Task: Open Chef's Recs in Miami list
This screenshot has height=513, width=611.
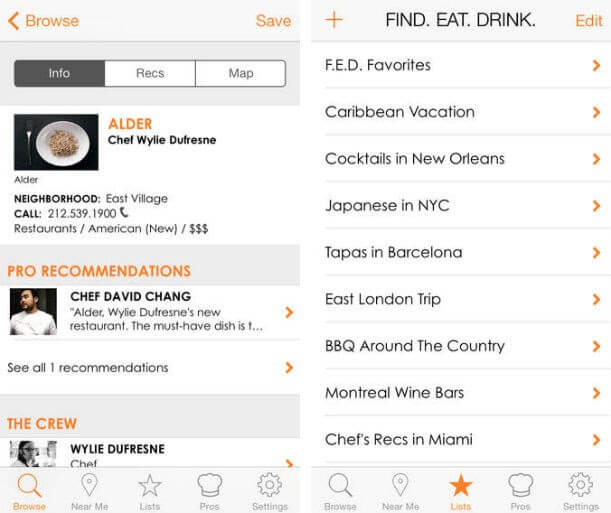Action: (461, 439)
